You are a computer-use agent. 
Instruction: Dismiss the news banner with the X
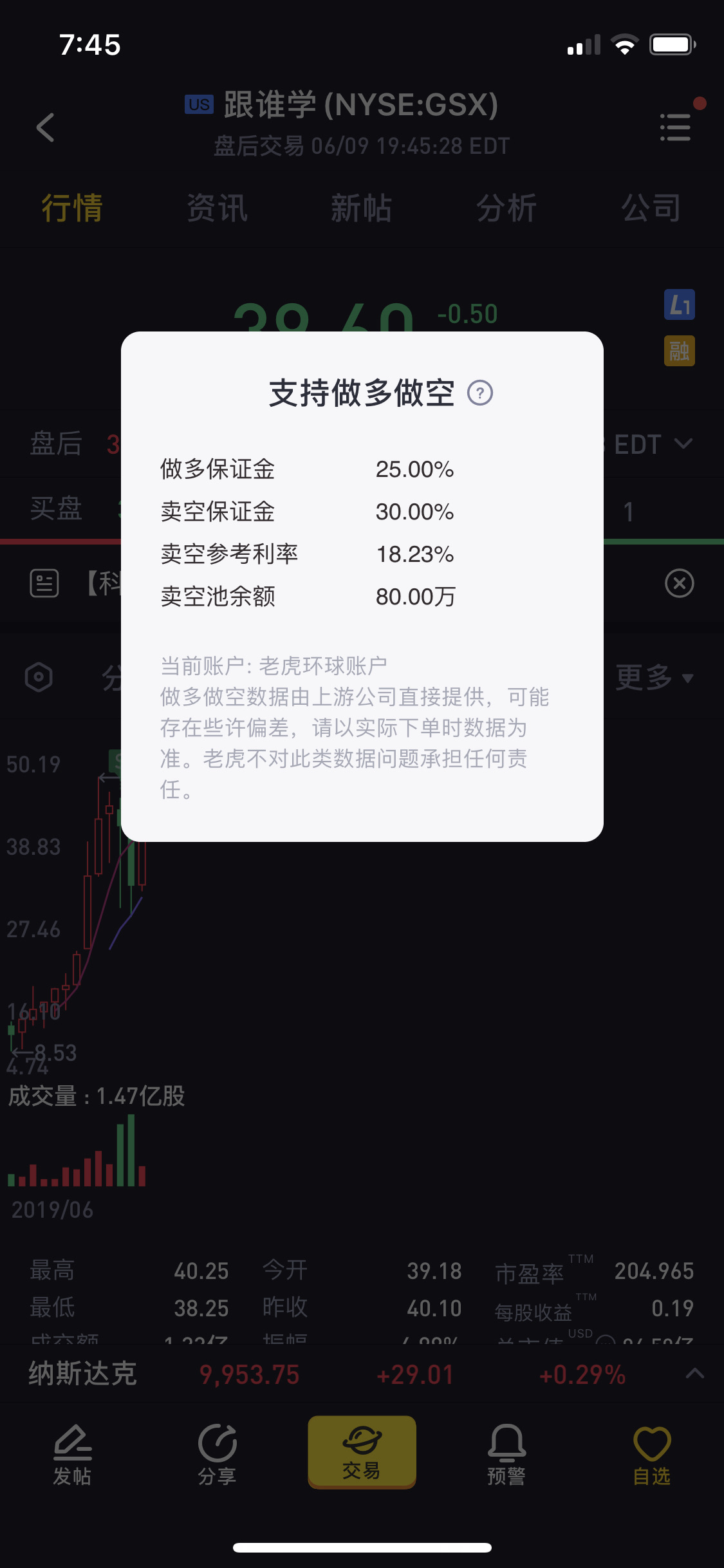tap(680, 583)
